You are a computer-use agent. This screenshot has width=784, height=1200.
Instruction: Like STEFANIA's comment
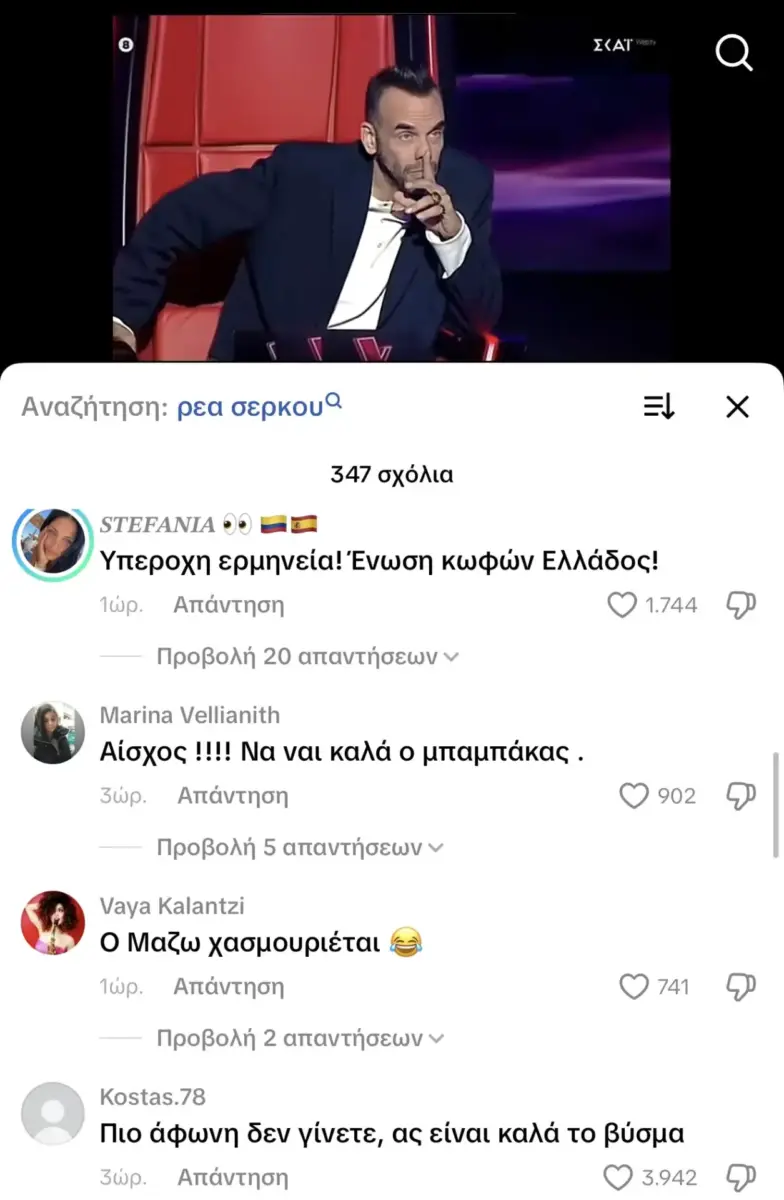(x=623, y=605)
